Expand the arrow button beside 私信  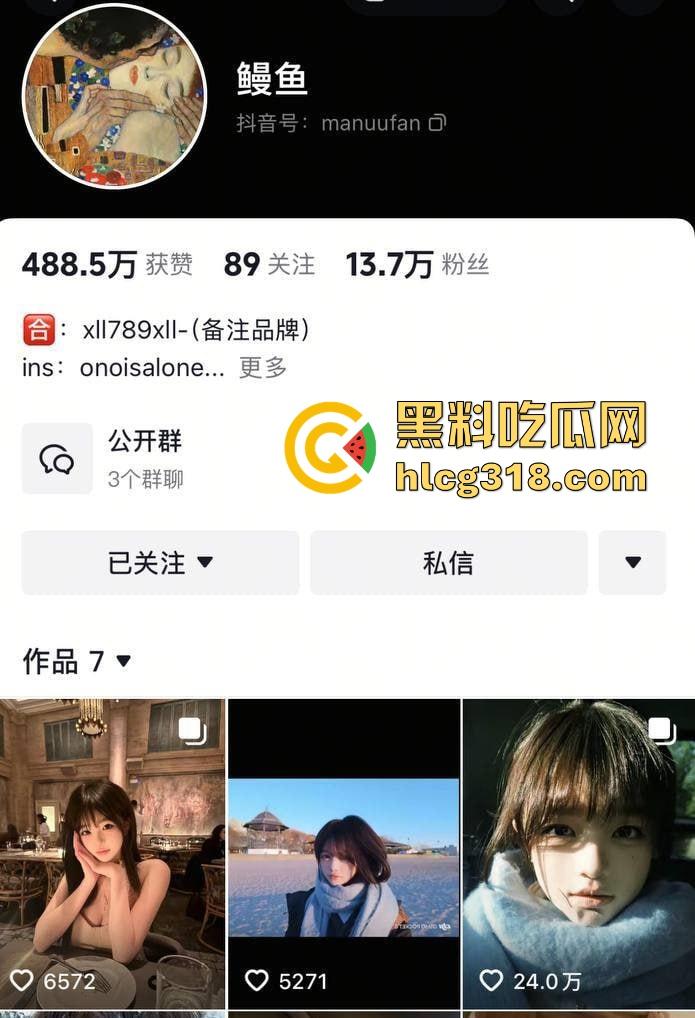632,563
